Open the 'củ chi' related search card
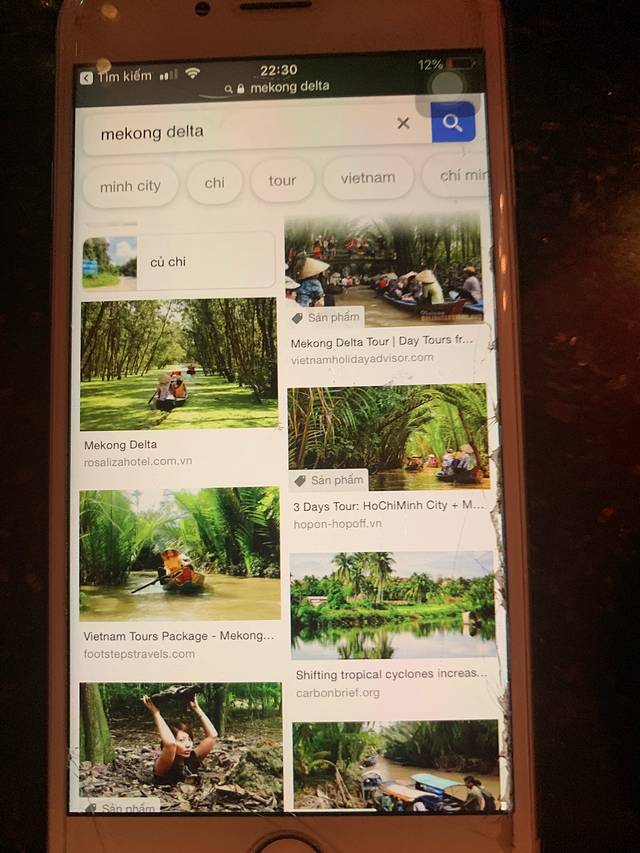 [178, 262]
